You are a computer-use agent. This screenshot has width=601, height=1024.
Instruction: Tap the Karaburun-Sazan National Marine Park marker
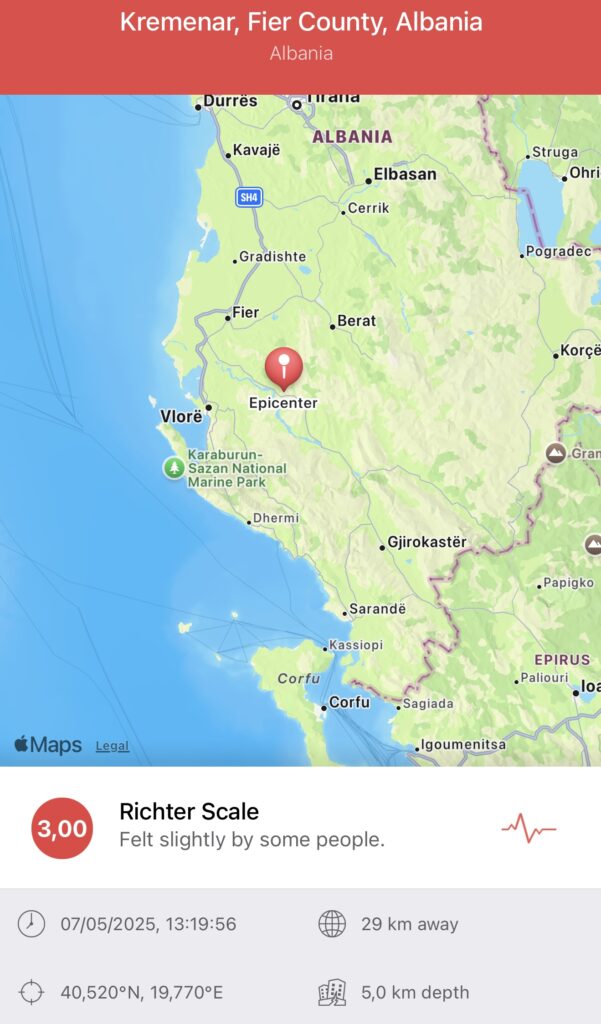175,467
